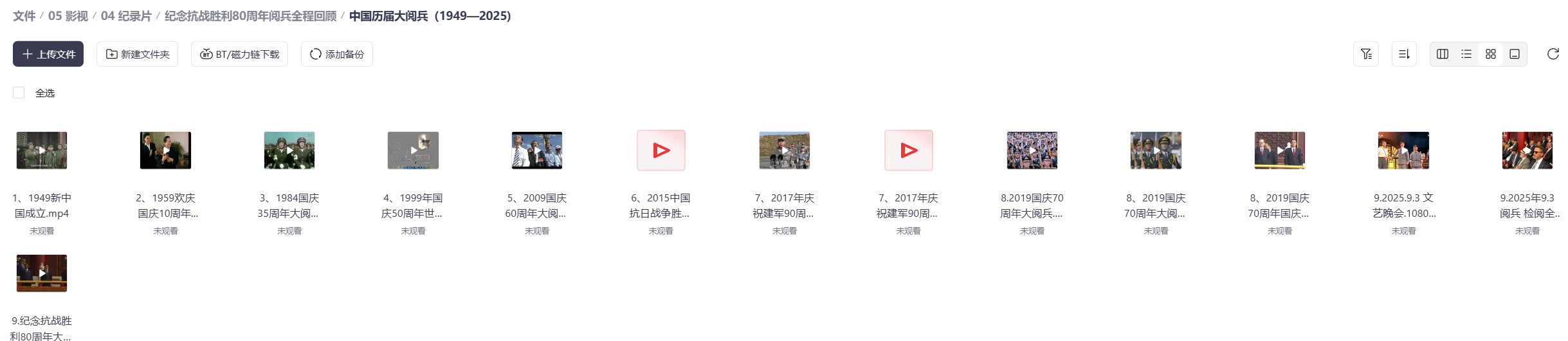Open the filter icon in toolbar

[1365, 54]
